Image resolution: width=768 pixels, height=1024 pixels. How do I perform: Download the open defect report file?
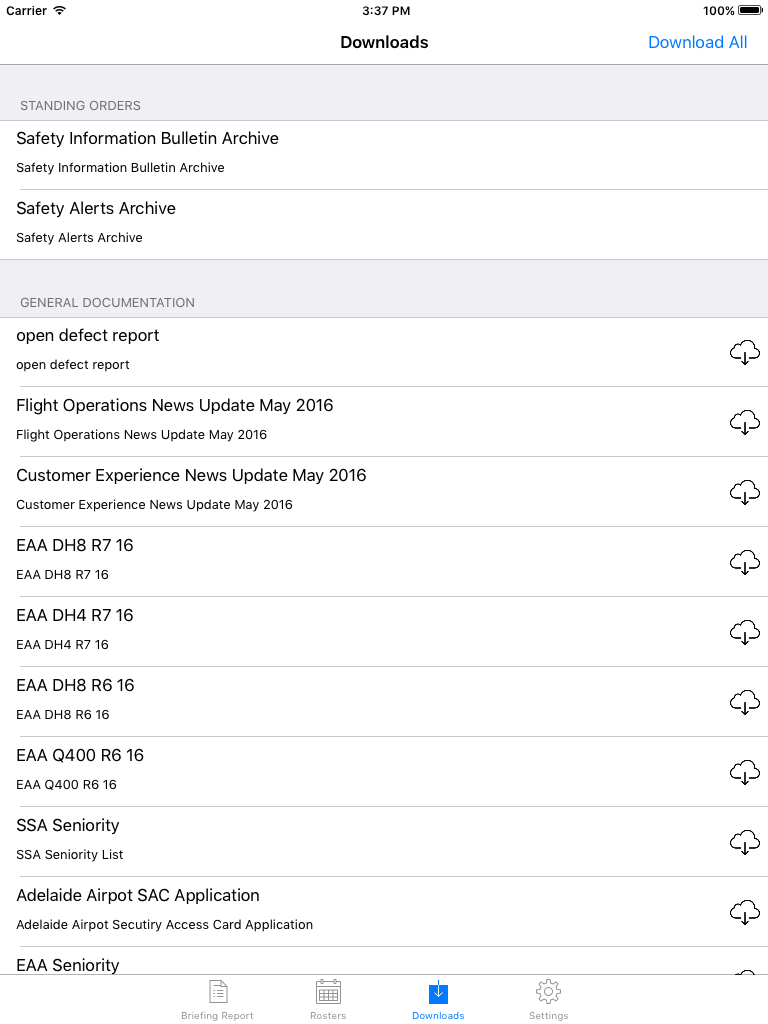coord(745,352)
